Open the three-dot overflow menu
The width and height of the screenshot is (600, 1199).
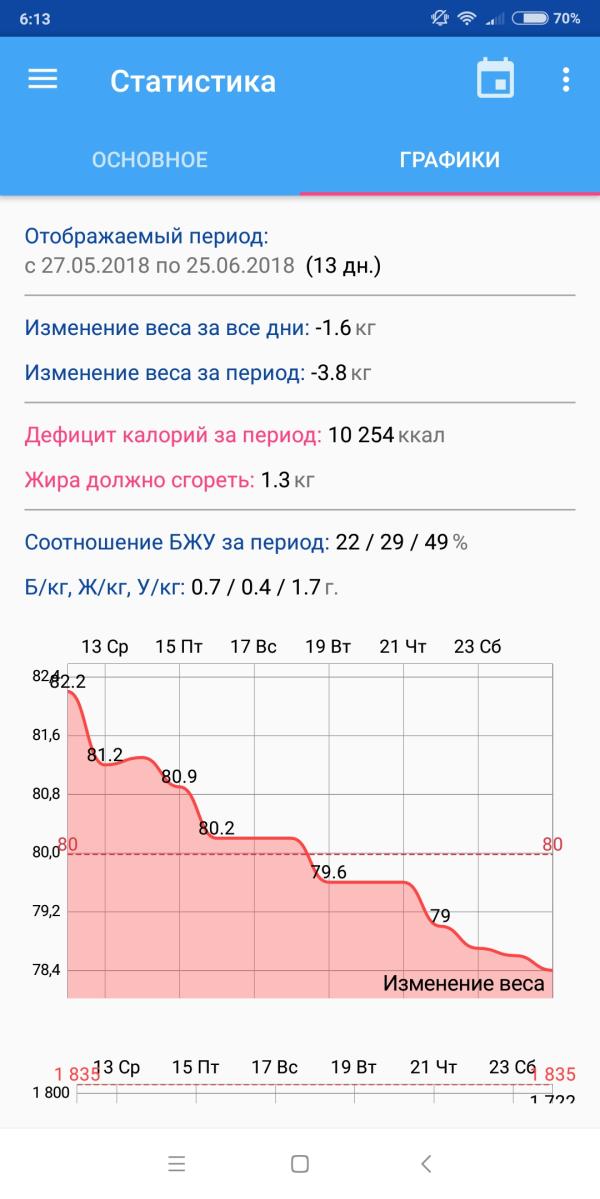pyautogui.click(x=566, y=80)
